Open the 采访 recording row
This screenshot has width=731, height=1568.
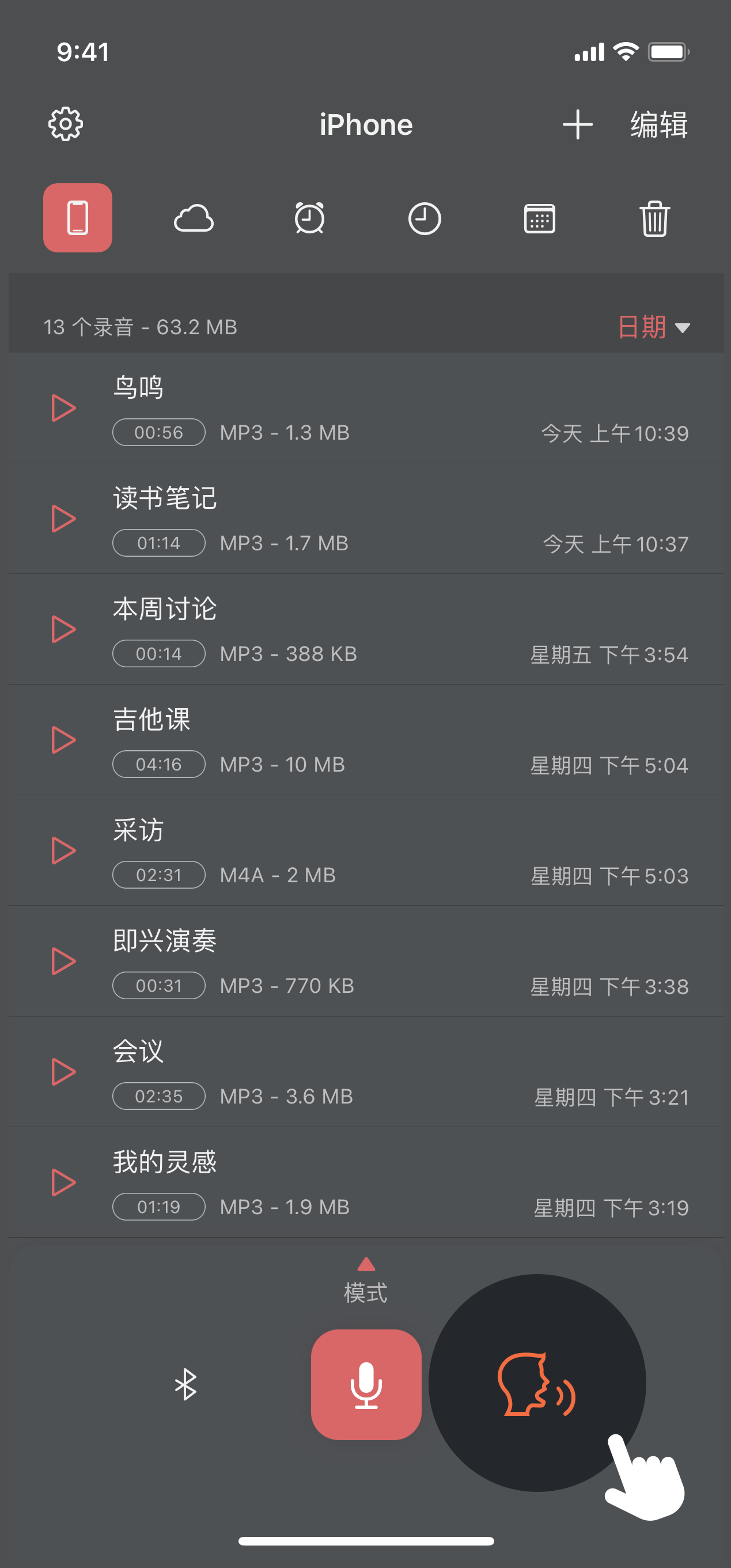[365, 851]
